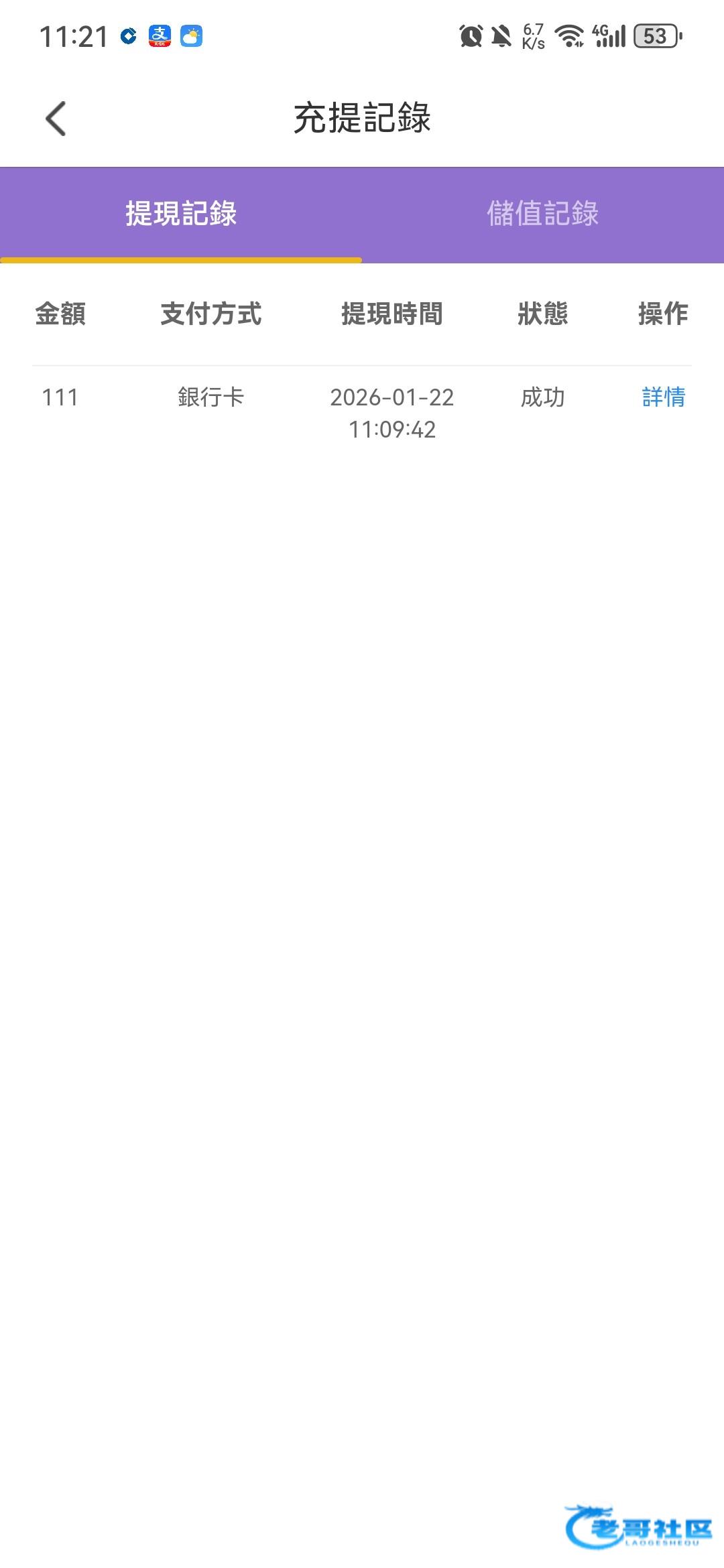Open 詳情 for the 111 withdrawal
Viewport: 724px width, 1568px height.
663,397
